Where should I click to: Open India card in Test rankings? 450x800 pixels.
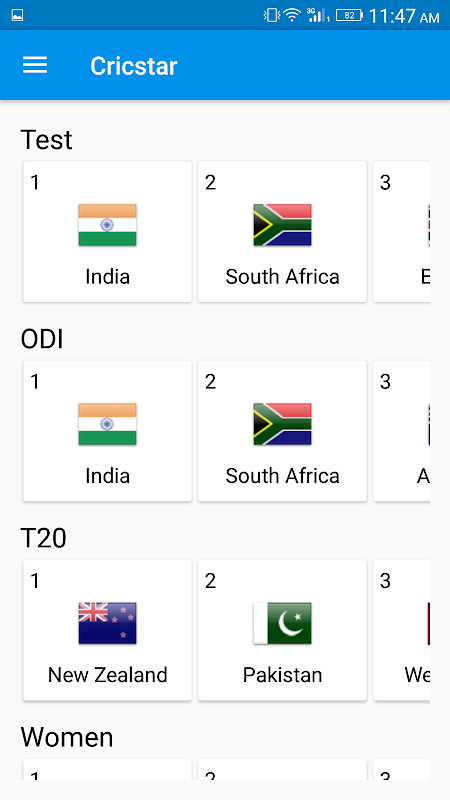coord(107,232)
